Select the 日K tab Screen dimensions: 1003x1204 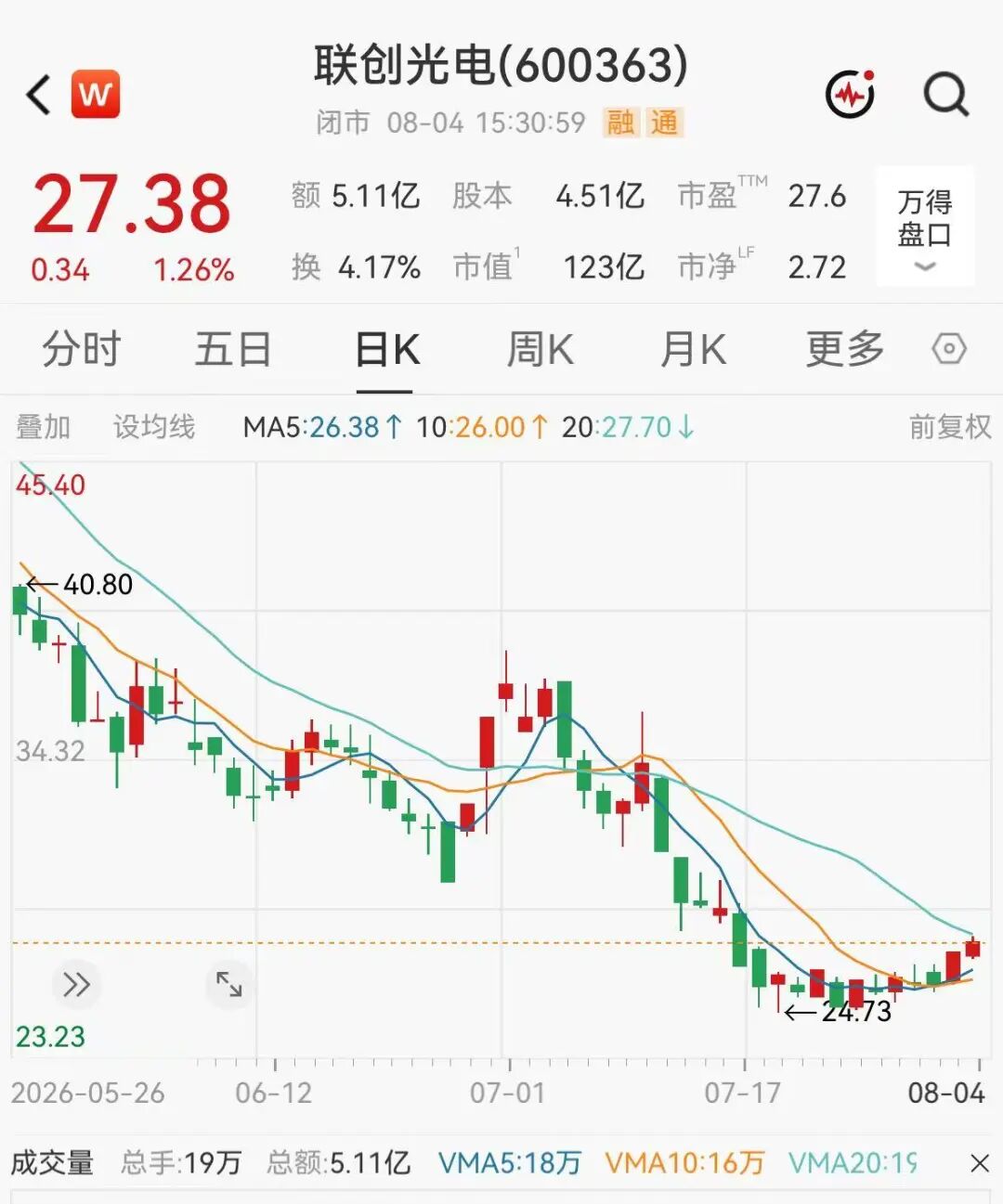[x=387, y=350]
